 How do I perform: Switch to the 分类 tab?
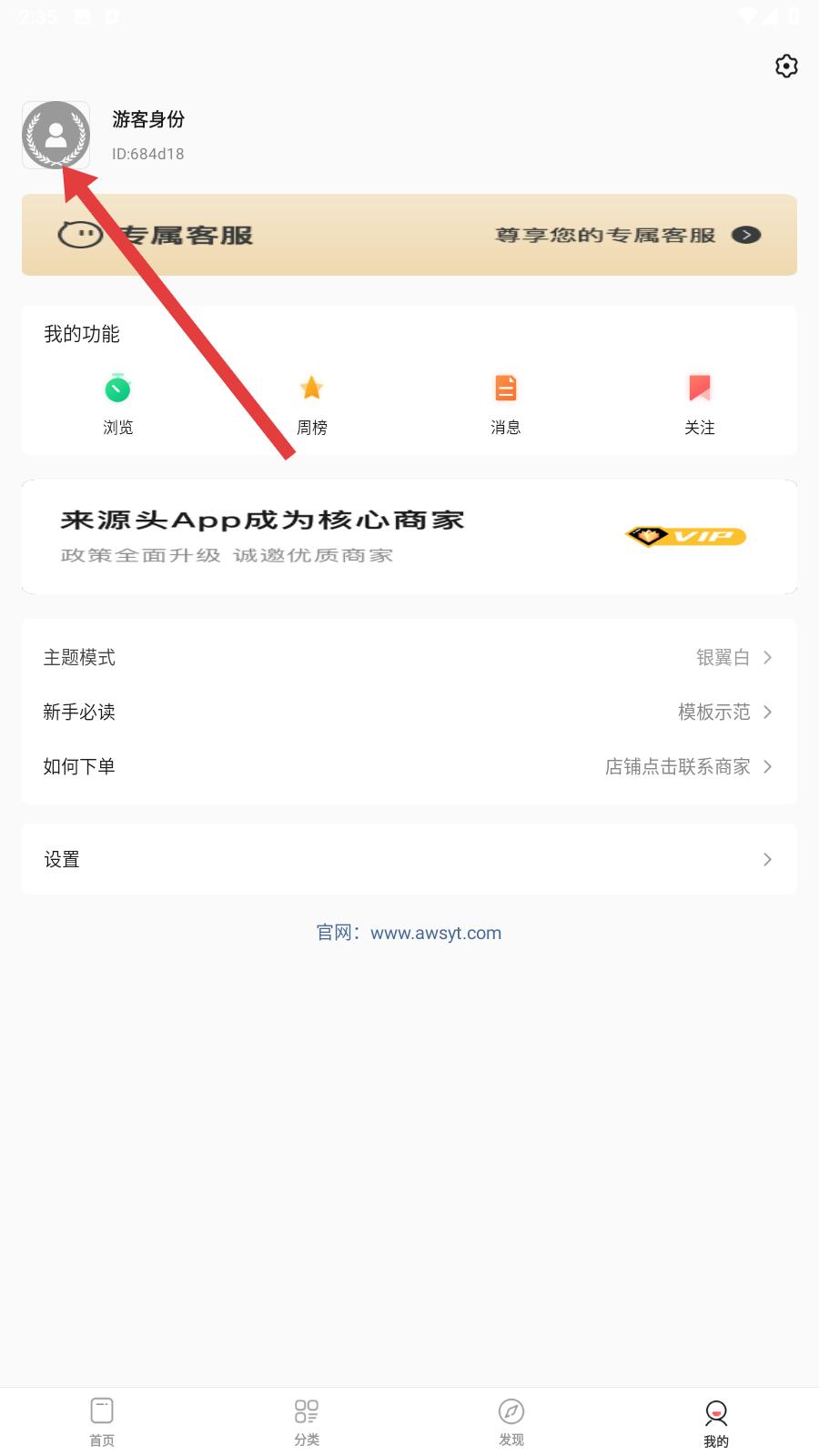(x=307, y=1421)
